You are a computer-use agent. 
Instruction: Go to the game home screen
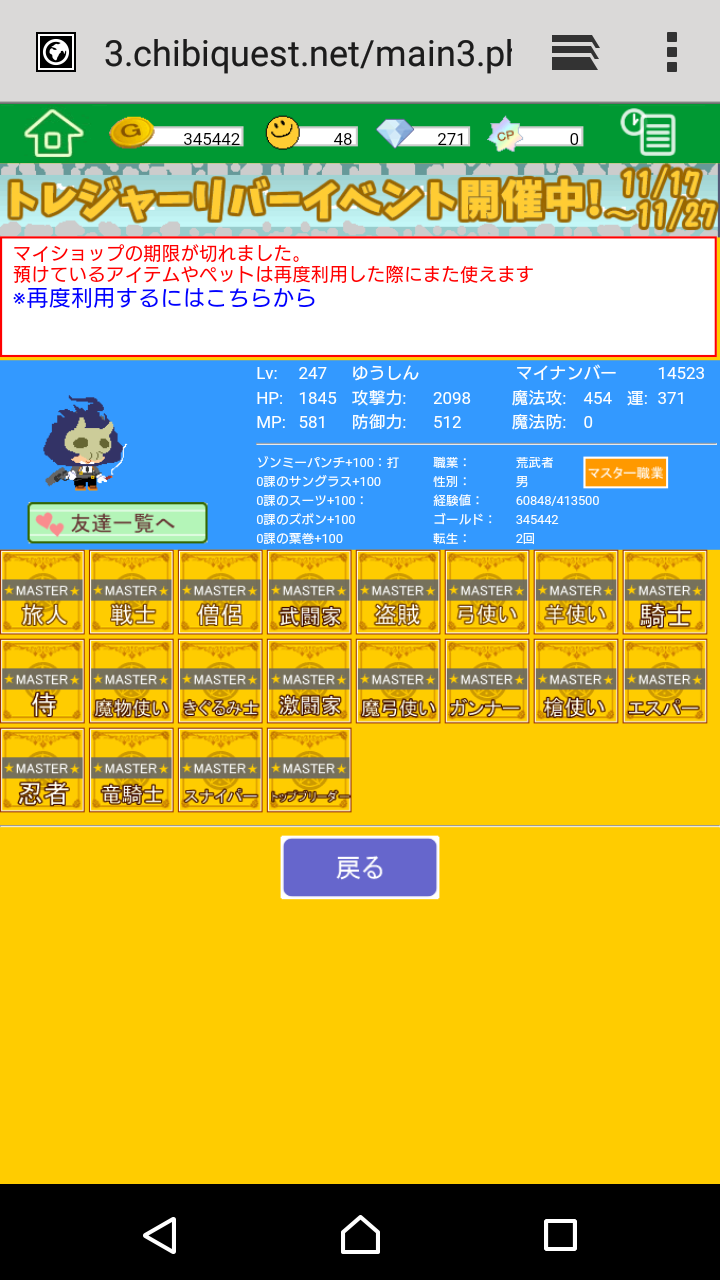[x=53, y=133]
